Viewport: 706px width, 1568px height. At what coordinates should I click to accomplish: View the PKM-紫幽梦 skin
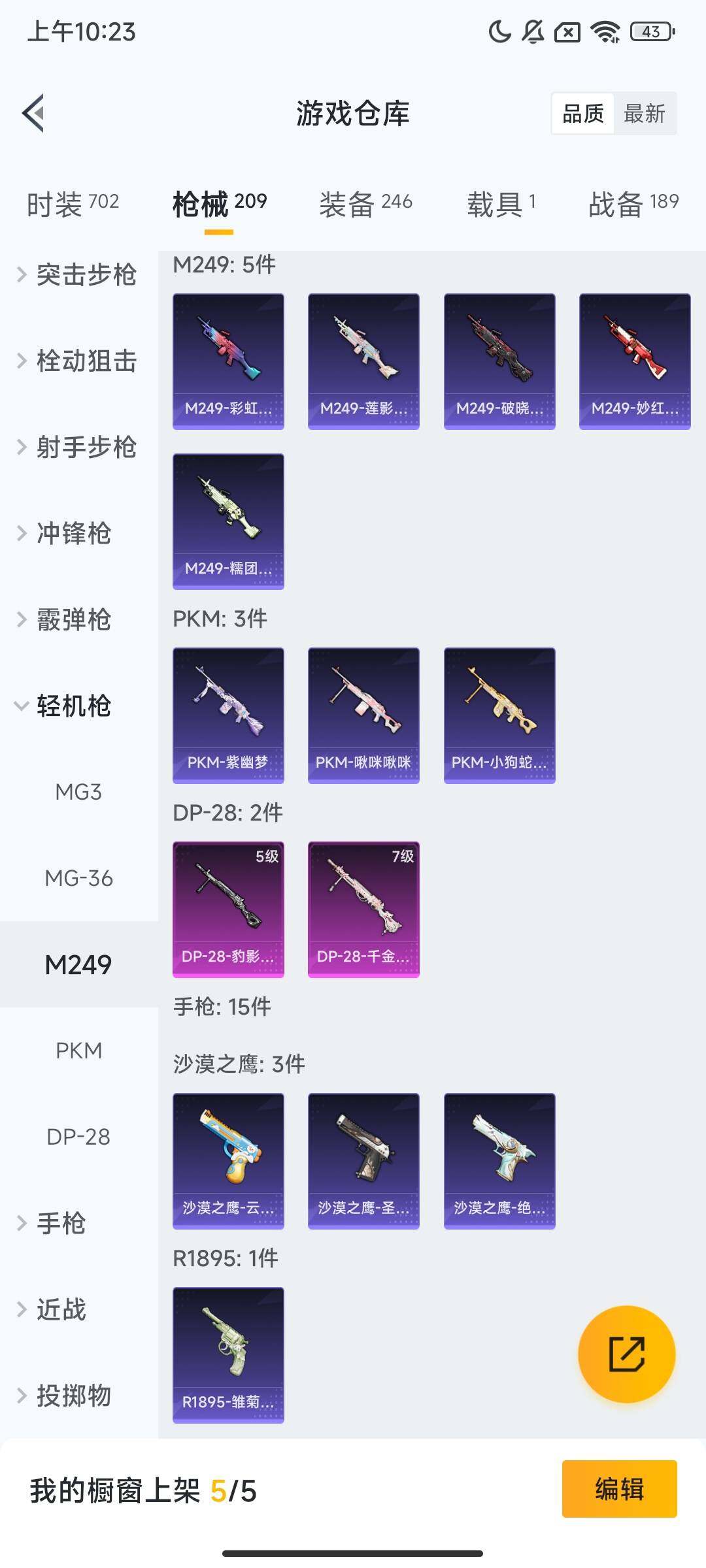[x=228, y=715]
